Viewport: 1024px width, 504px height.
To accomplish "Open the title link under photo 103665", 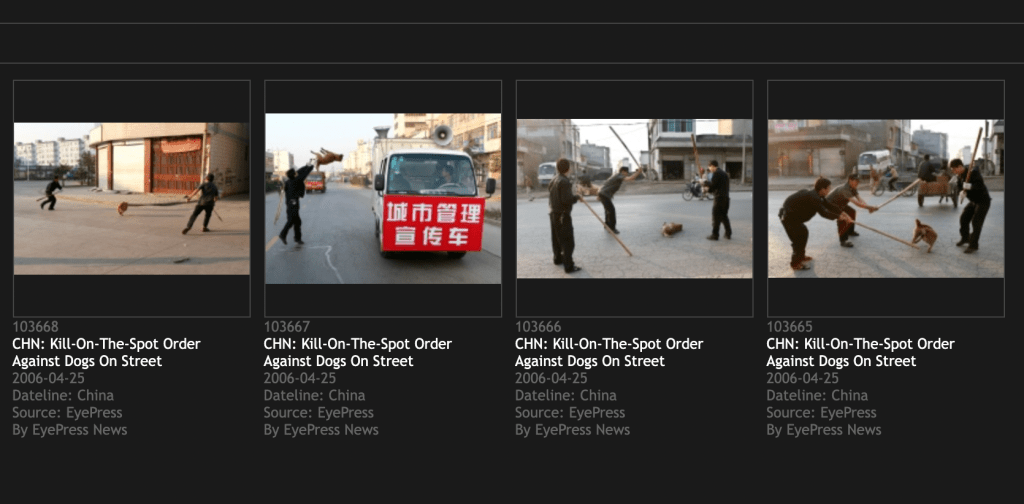I will pos(860,352).
